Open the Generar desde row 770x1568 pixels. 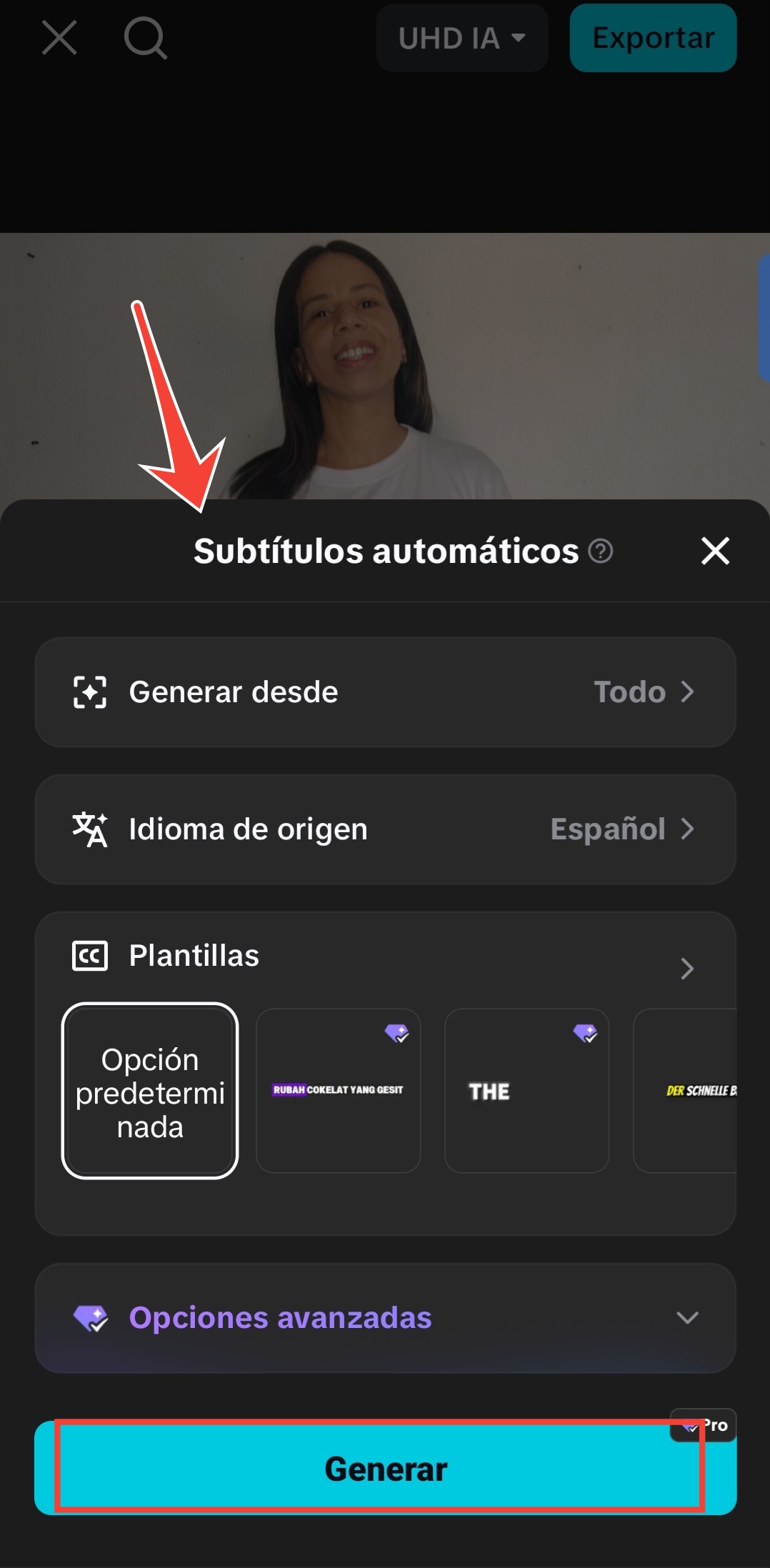tap(385, 692)
